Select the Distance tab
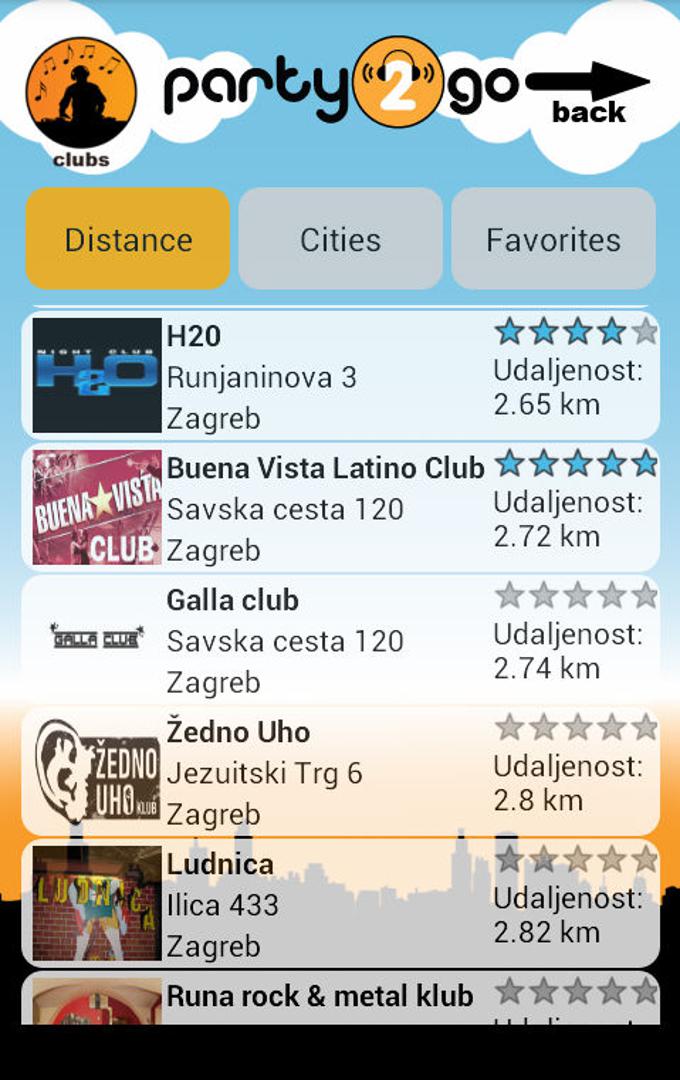 [128, 239]
